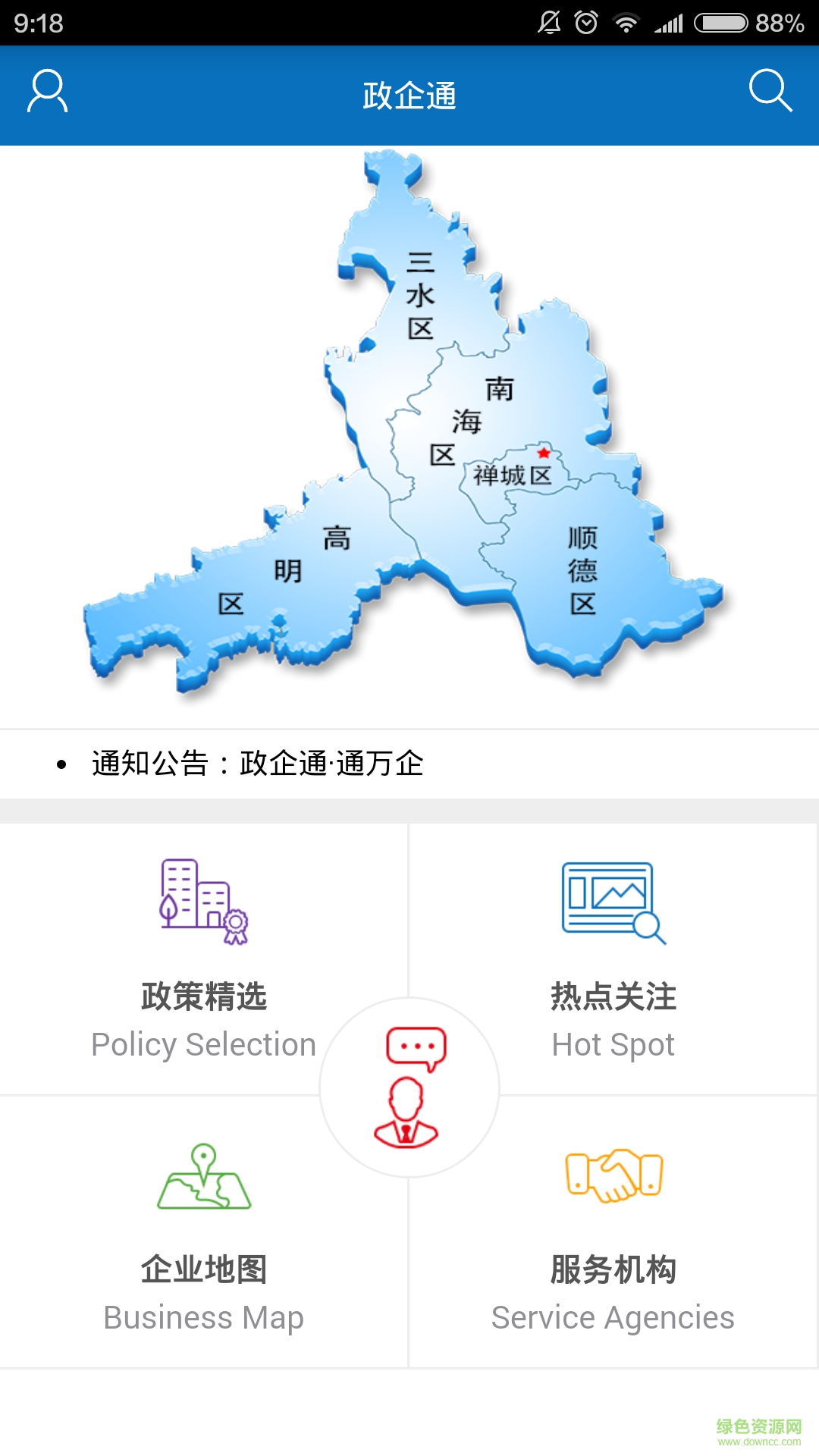The width and height of the screenshot is (819, 1456).
Task: Select 三水区 on the map
Action: [x=421, y=296]
